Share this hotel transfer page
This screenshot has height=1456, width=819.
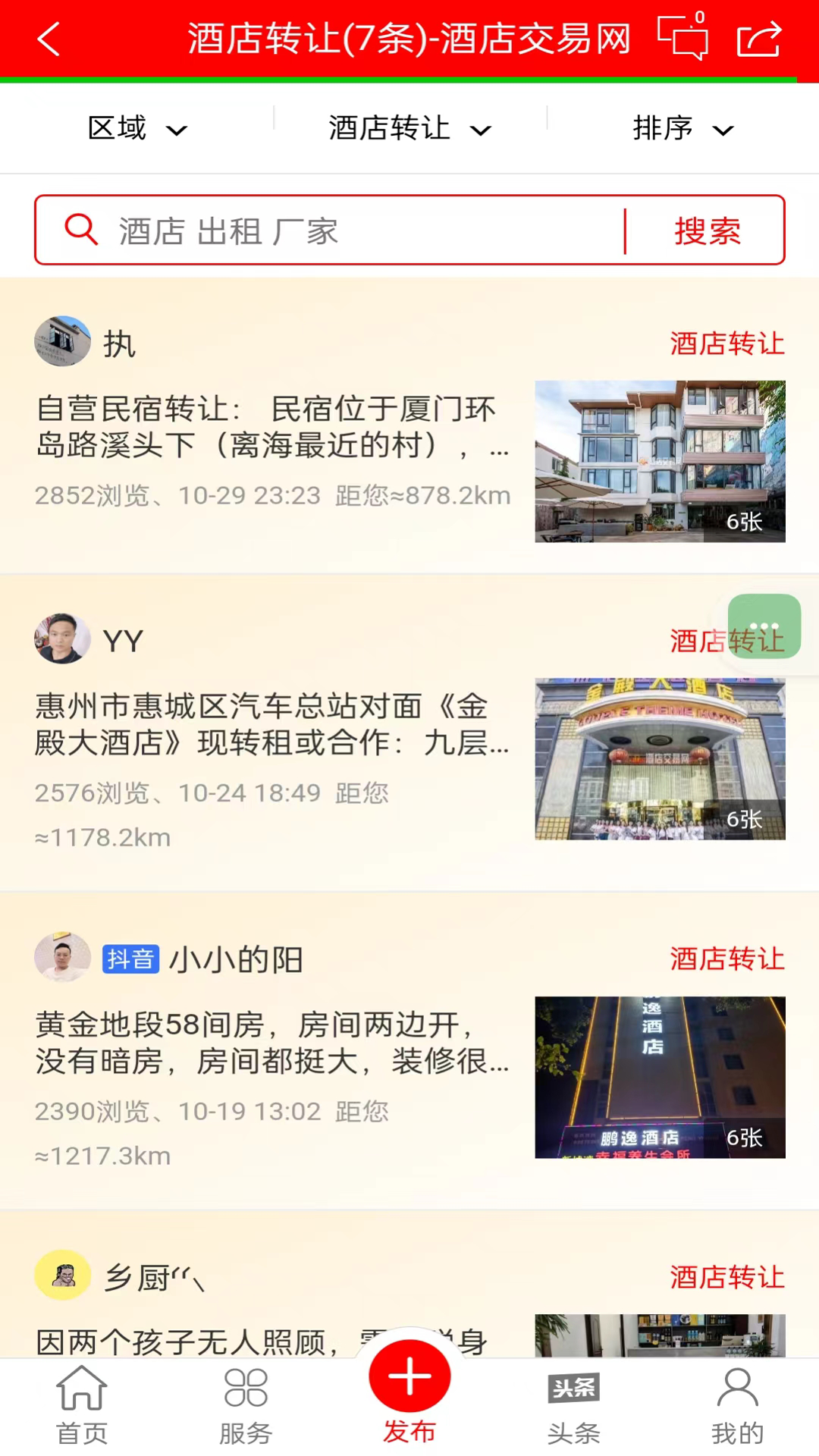click(758, 39)
